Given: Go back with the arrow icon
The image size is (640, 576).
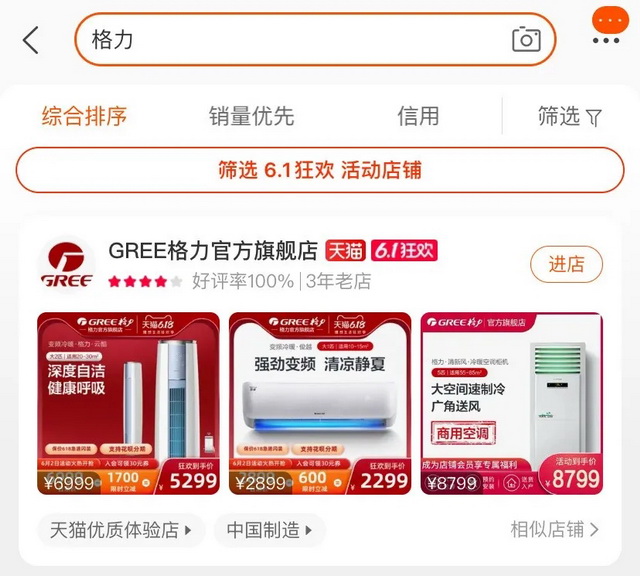Looking at the screenshot, I should 31,40.
